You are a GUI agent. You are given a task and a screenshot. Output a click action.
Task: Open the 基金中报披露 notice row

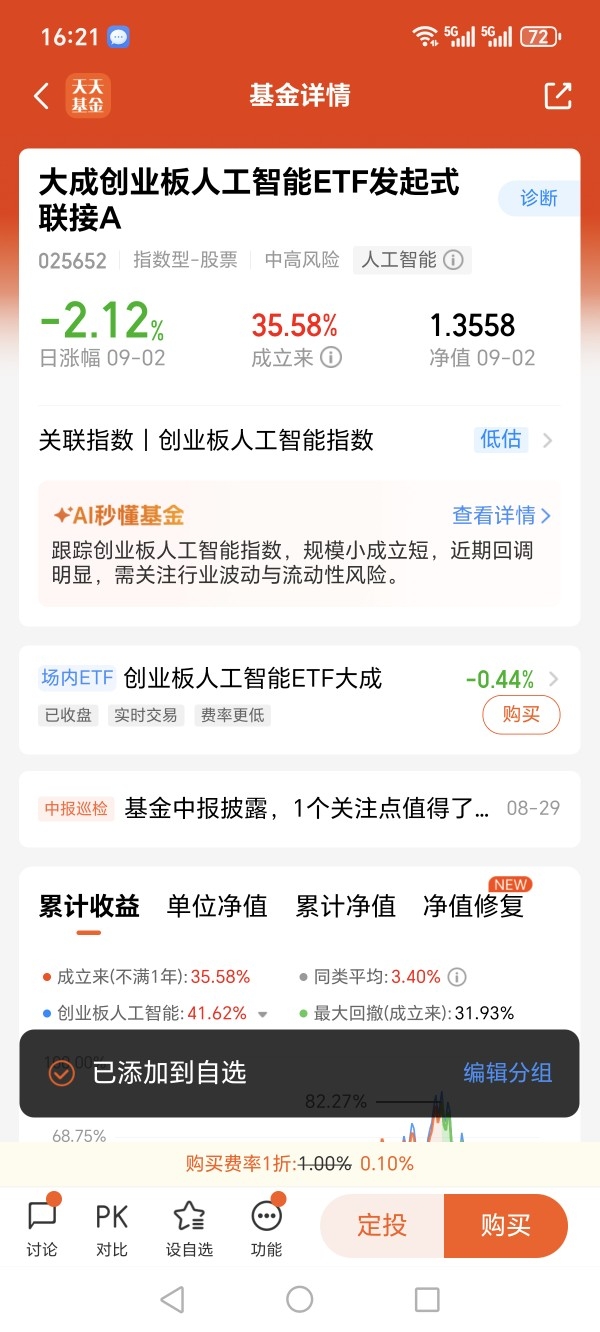299,808
